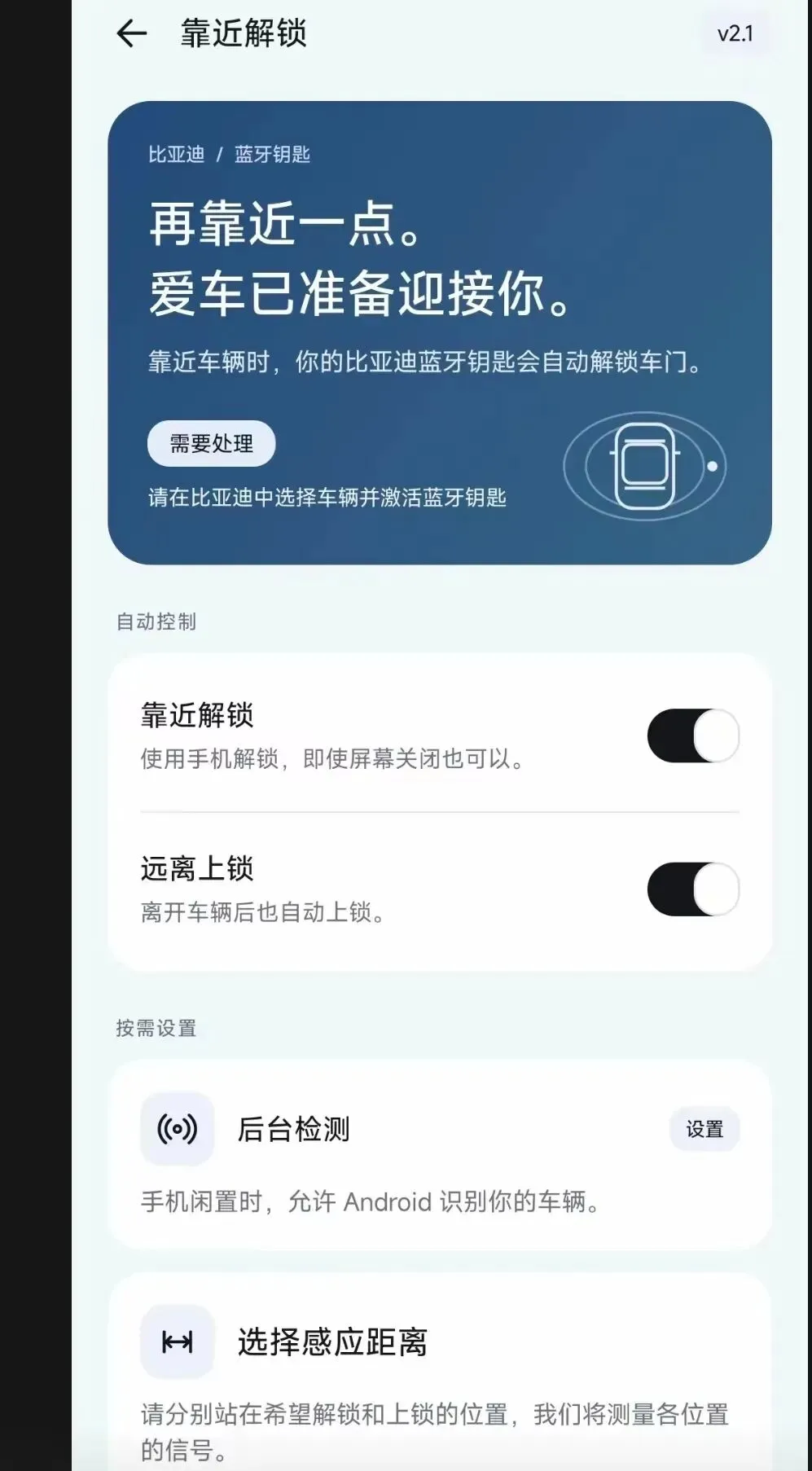Toggle the 靠近解锁 switch off

pyautogui.click(x=693, y=735)
